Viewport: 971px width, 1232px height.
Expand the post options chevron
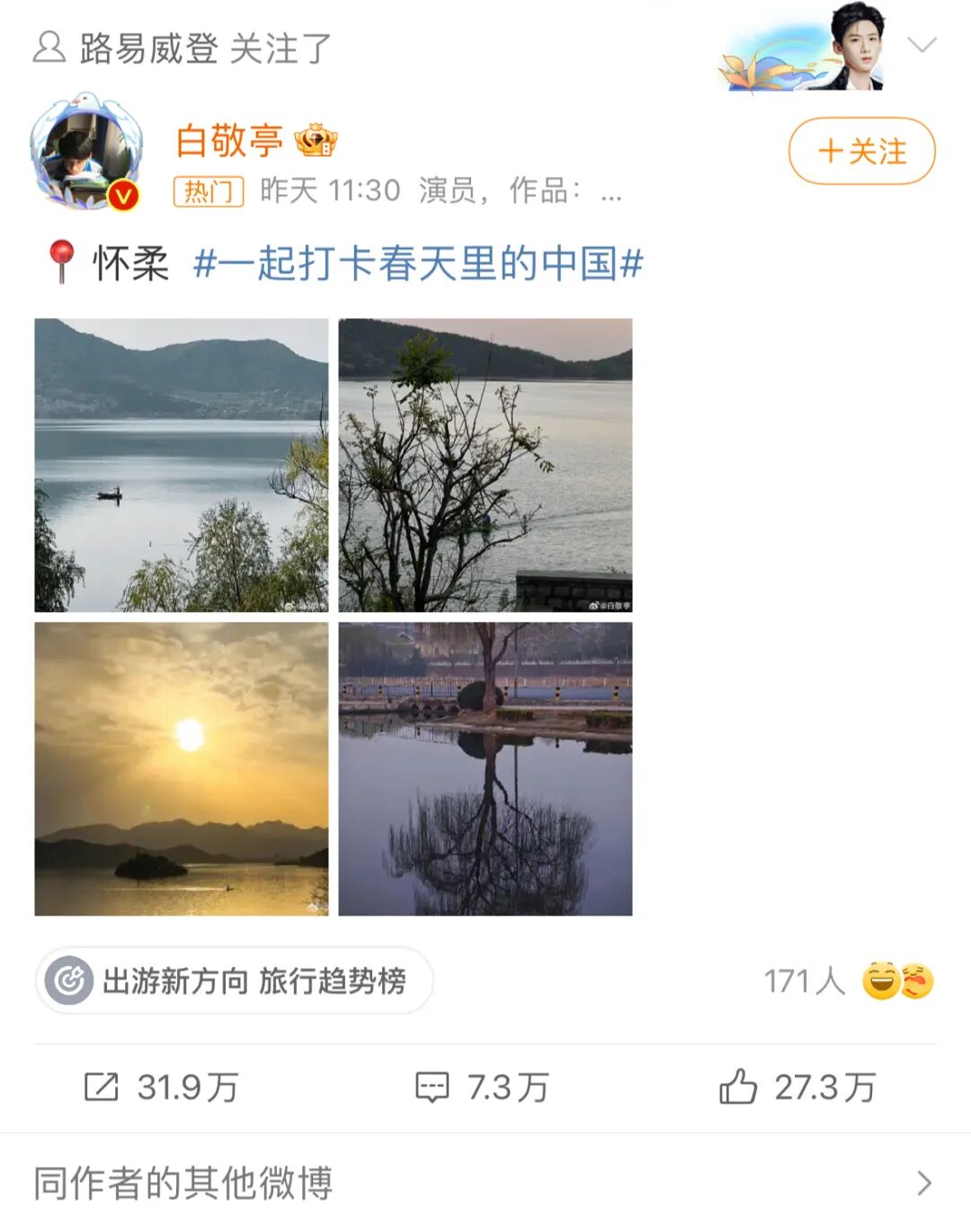click(922, 45)
